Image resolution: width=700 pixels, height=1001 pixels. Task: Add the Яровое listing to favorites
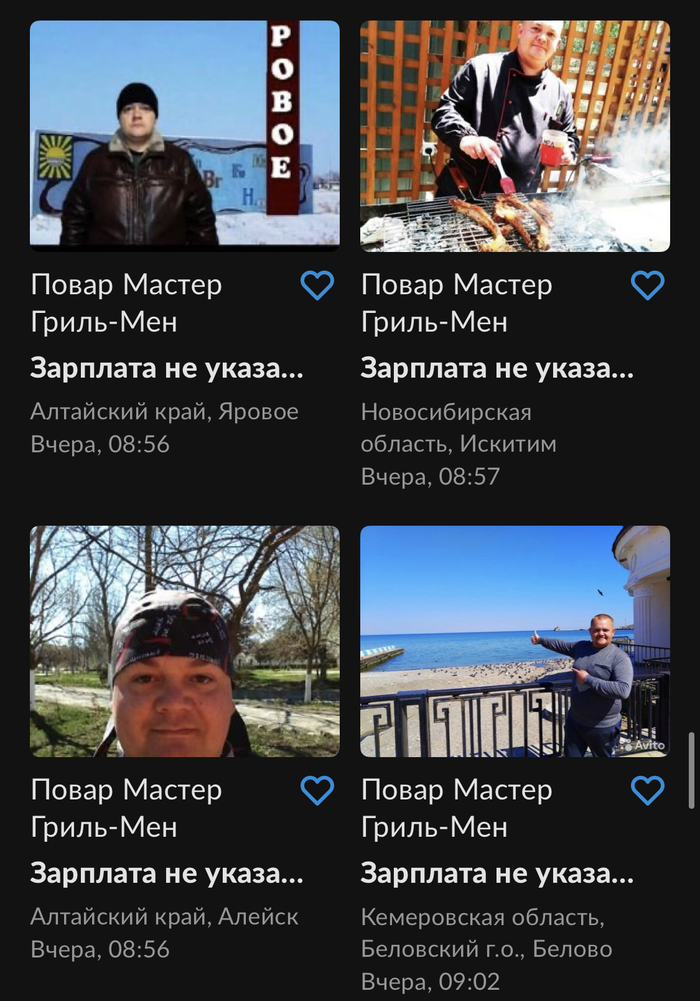[317, 286]
